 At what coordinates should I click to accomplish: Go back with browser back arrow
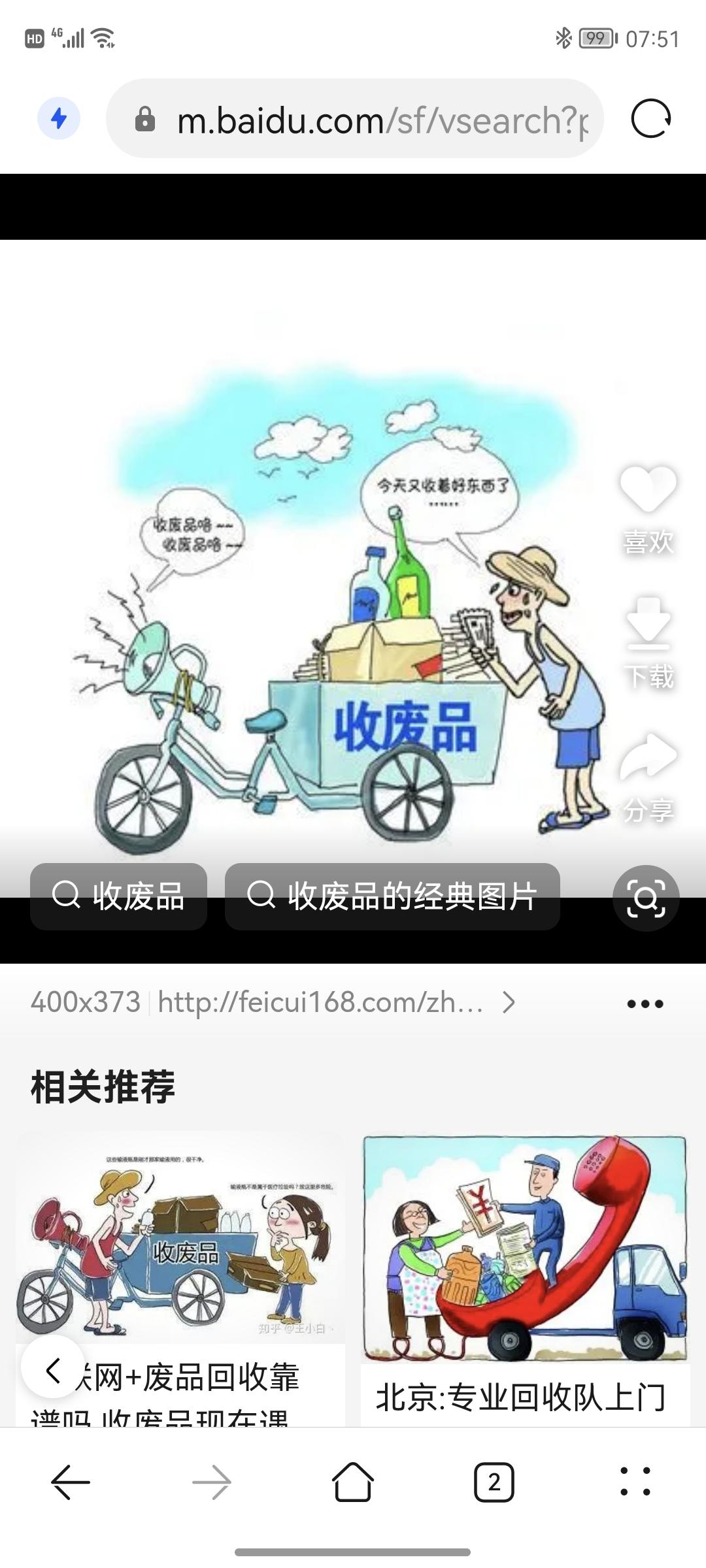tap(71, 1482)
